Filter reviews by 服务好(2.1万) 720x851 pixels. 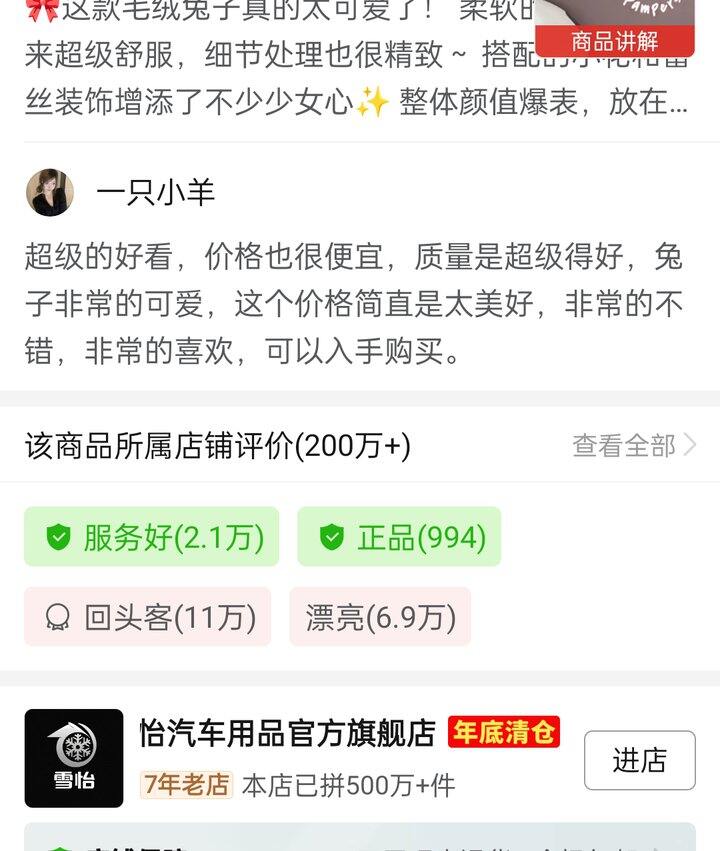(x=152, y=537)
